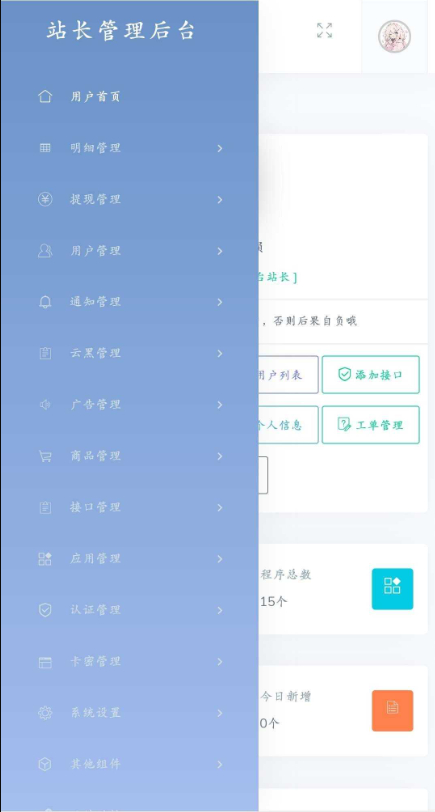Viewport: 435px width, 812px height.
Task: Expand the 接口管理 menu
Action: pyautogui.click(x=129, y=507)
